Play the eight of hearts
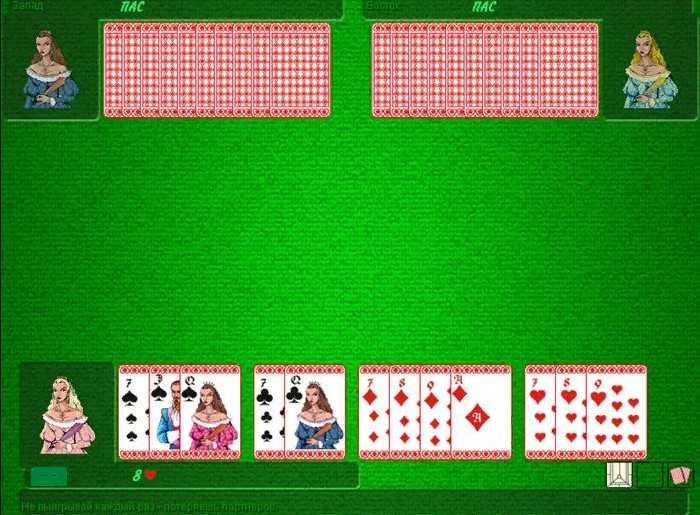The width and height of the screenshot is (700, 515). 570,412
